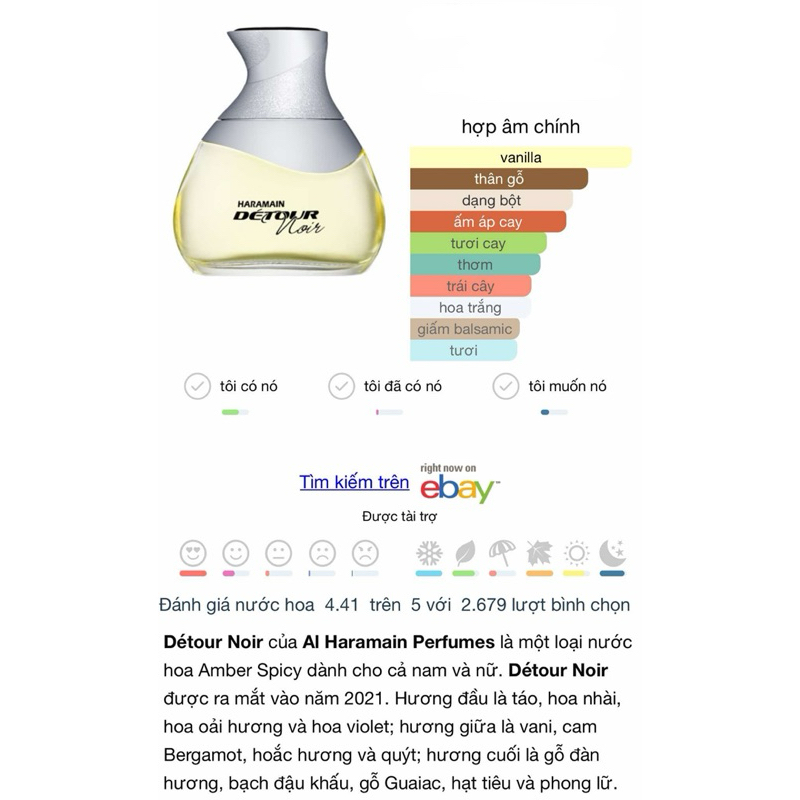Rate the perfume with the frowning dislike face
This screenshot has width=800, height=800.
[322, 552]
